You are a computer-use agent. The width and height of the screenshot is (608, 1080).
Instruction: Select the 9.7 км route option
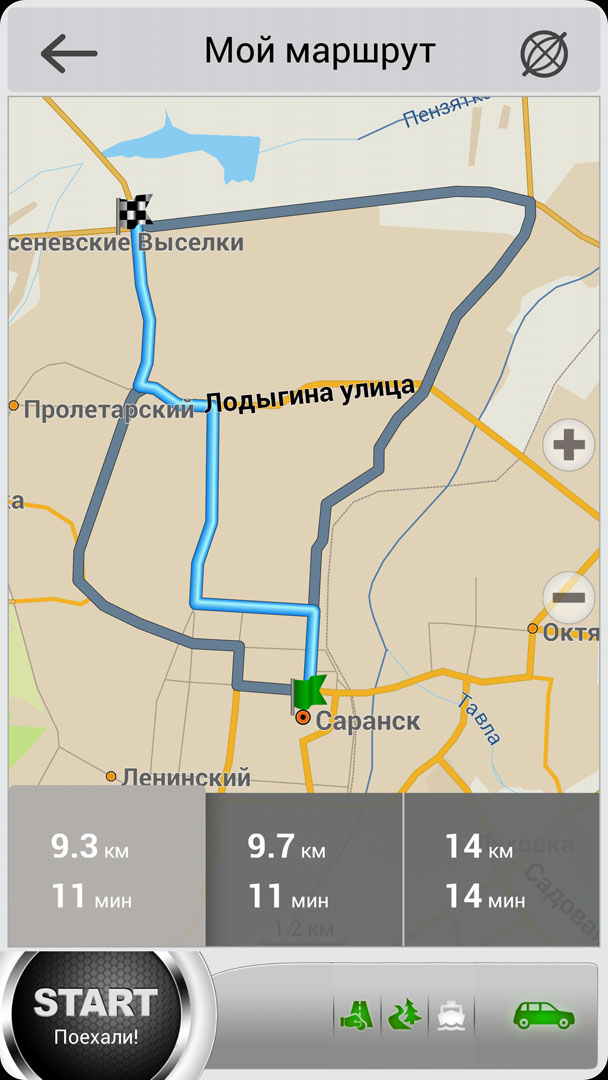pos(304,866)
